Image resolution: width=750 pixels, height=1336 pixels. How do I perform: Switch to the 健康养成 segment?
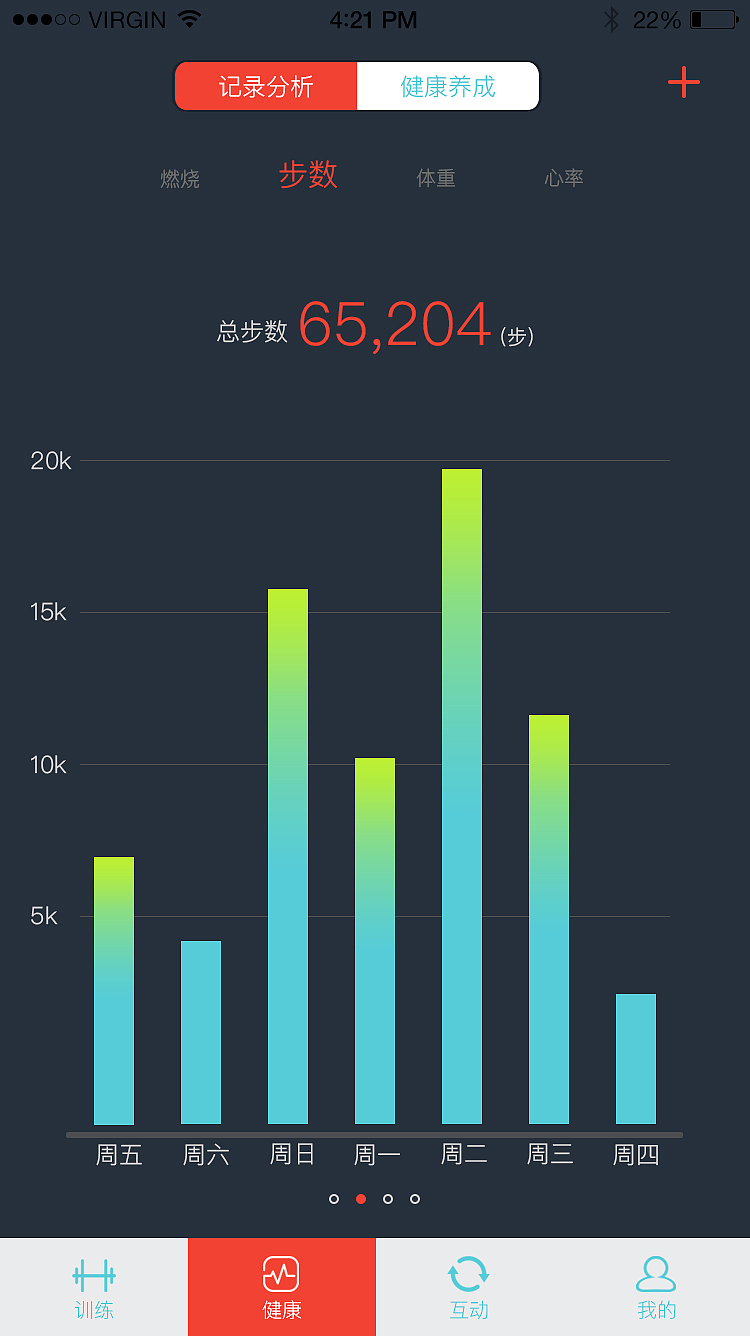[448, 86]
